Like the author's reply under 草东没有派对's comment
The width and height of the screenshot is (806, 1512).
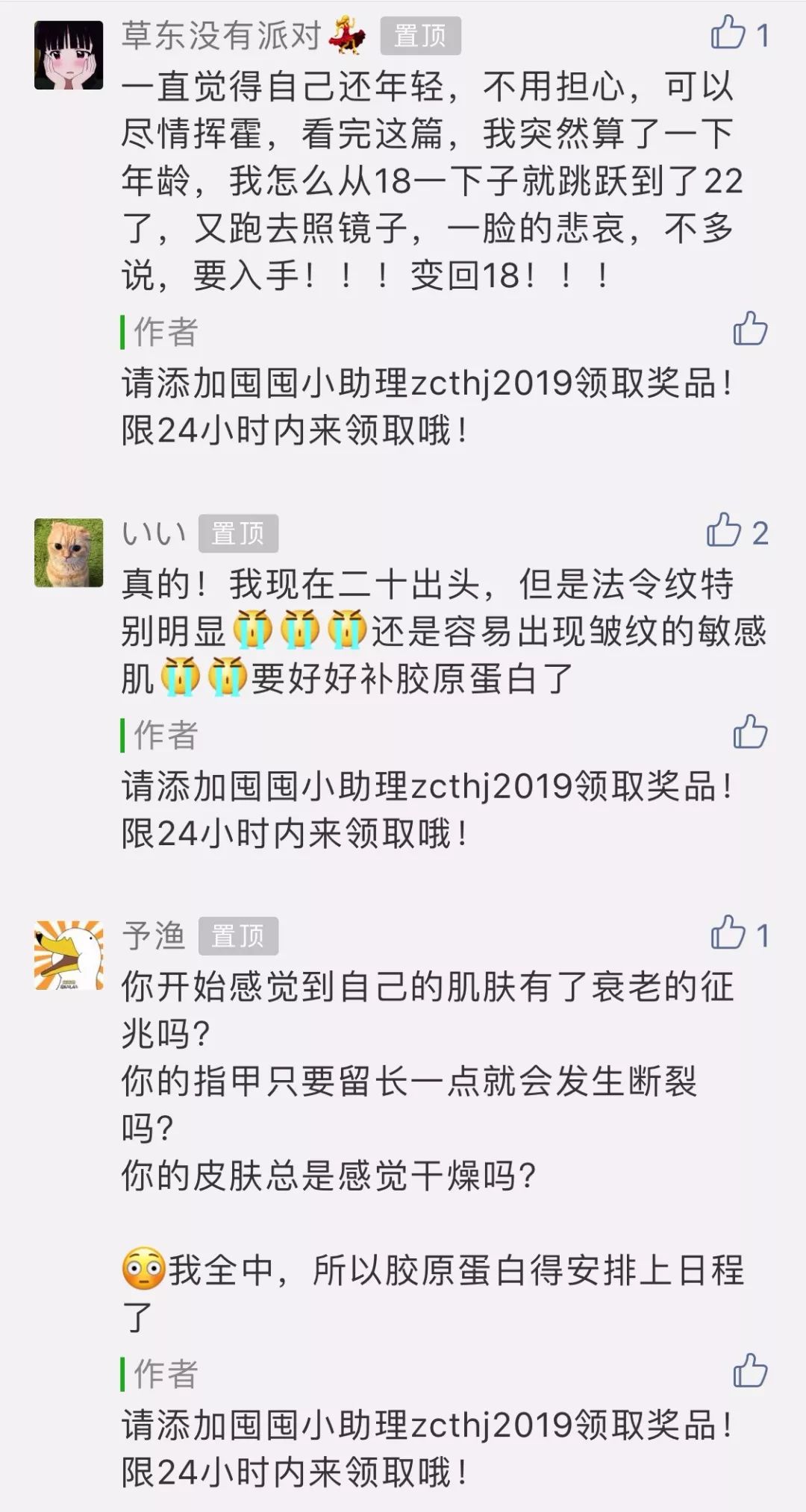tap(749, 329)
